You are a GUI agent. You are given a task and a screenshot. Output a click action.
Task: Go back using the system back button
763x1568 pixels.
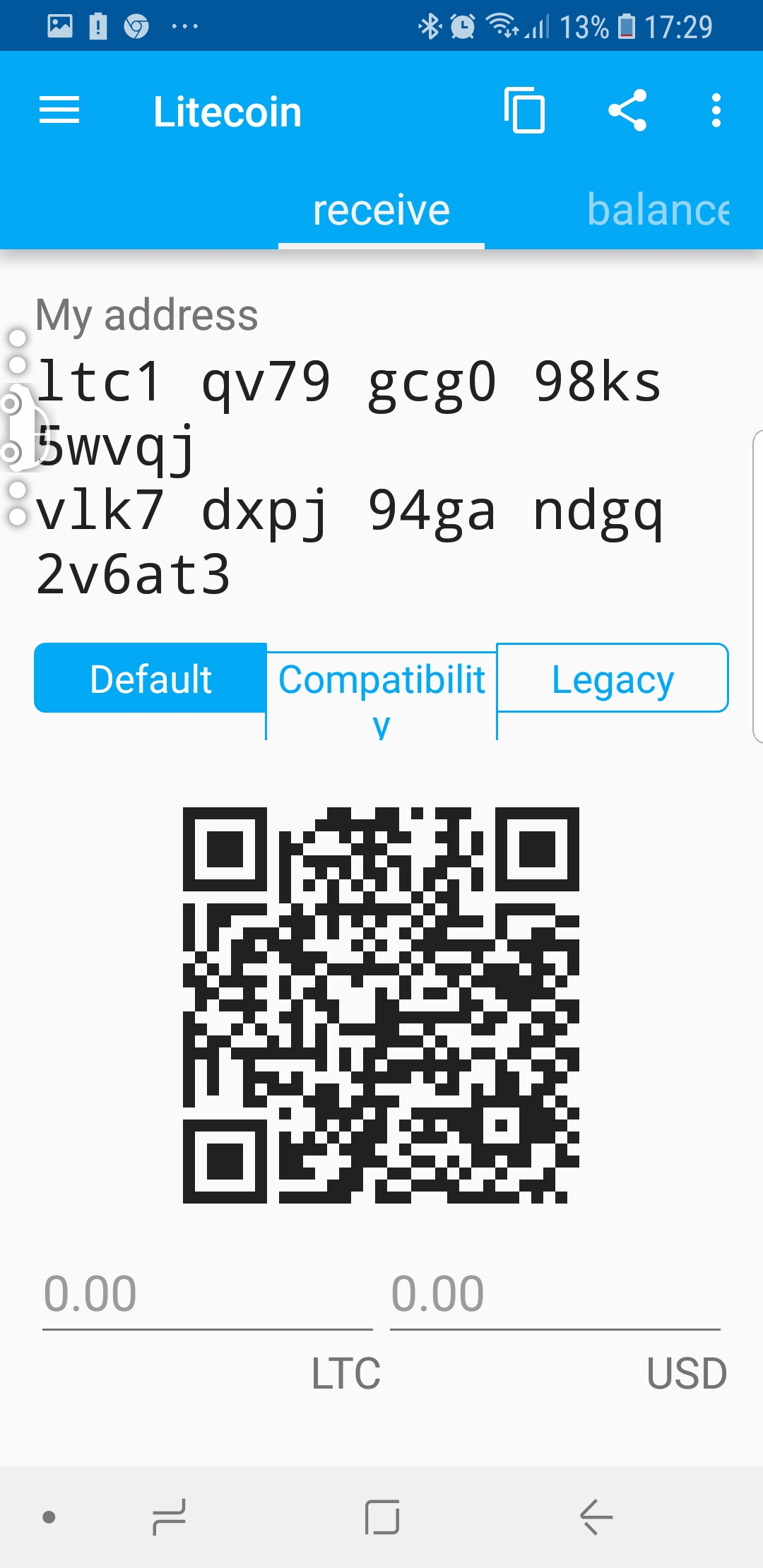coord(596,1516)
